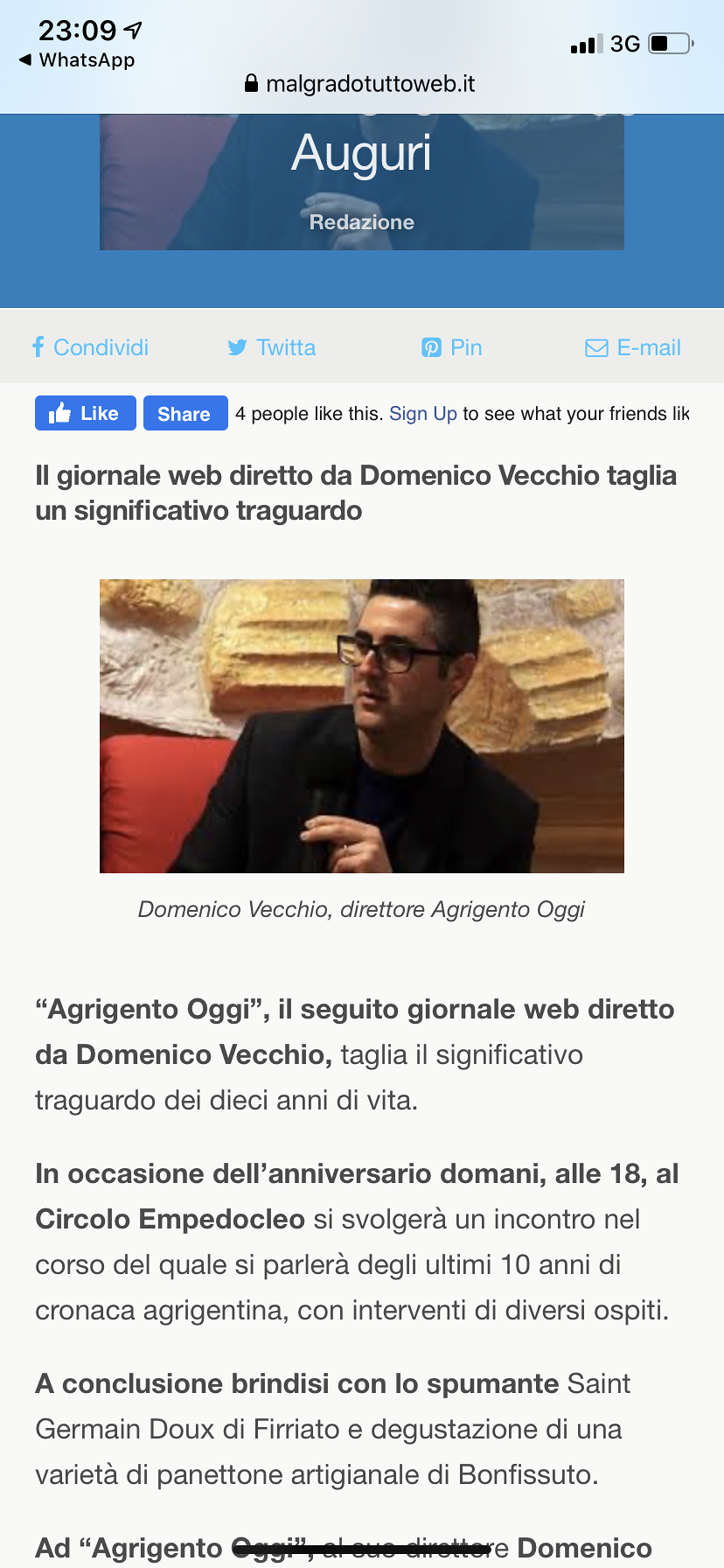This screenshot has width=724, height=1568.
Task: Open the Sign Up link
Action: tap(423, 414)
